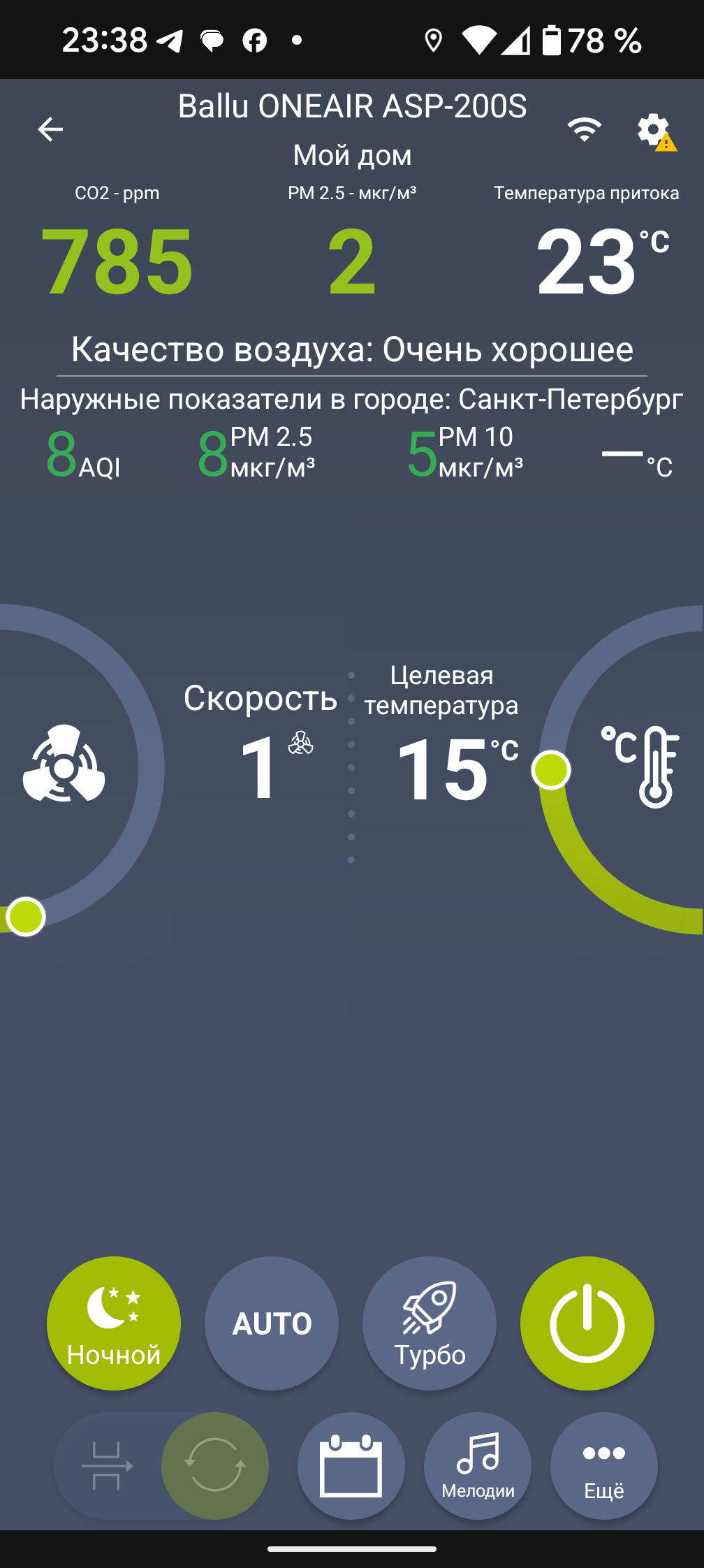Tap the fan speed dial handle
The height and width of the screenshot is (1568, 704).
(x=26, y=916)
